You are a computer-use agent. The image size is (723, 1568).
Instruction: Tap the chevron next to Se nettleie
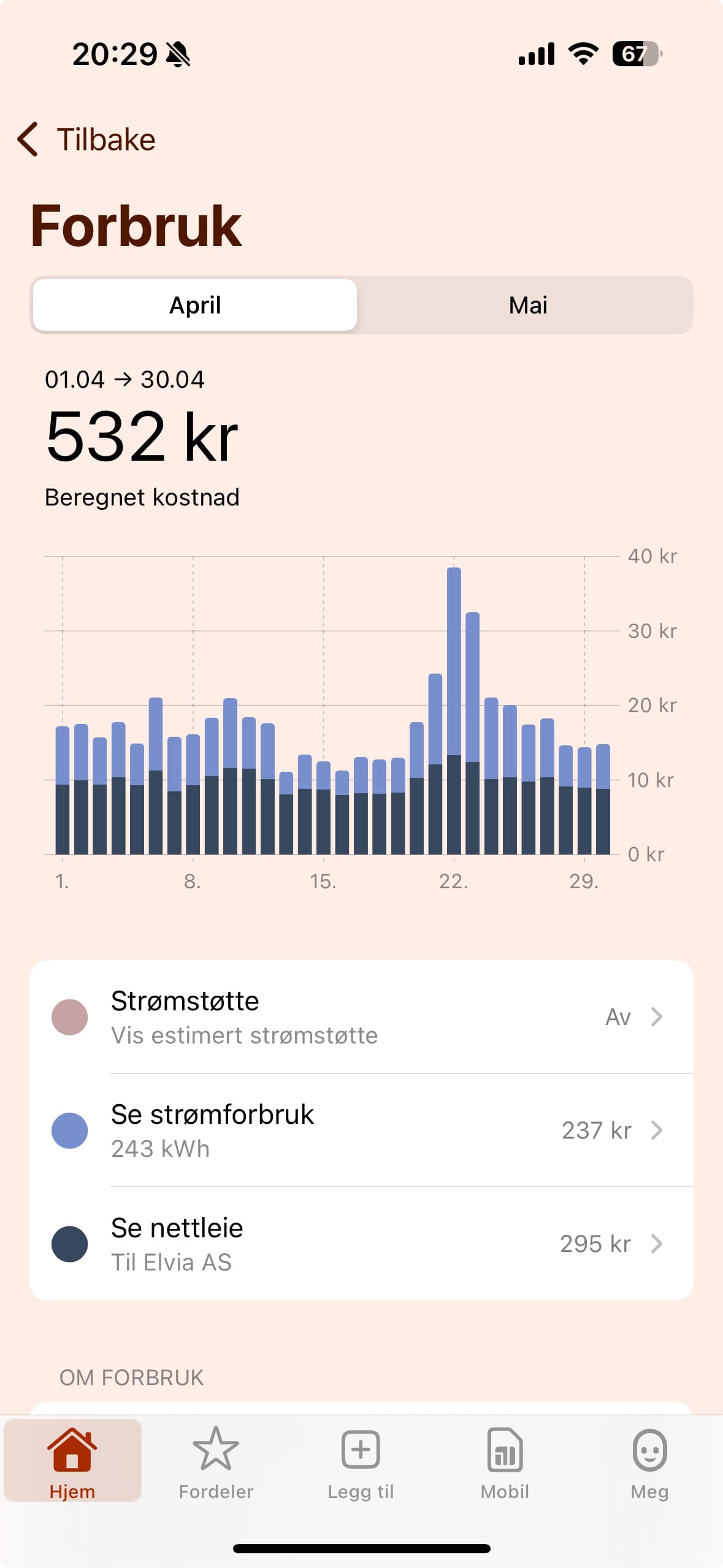657,1243
